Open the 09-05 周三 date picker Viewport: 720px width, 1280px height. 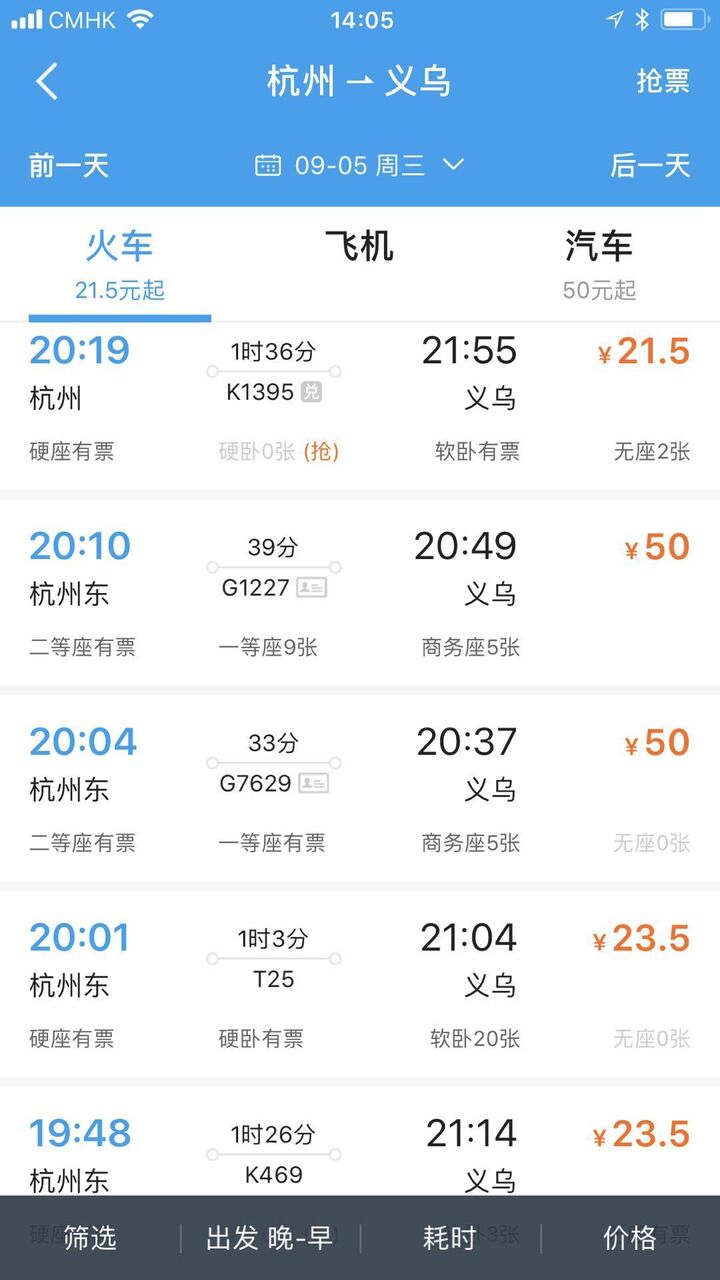[359, 165]
